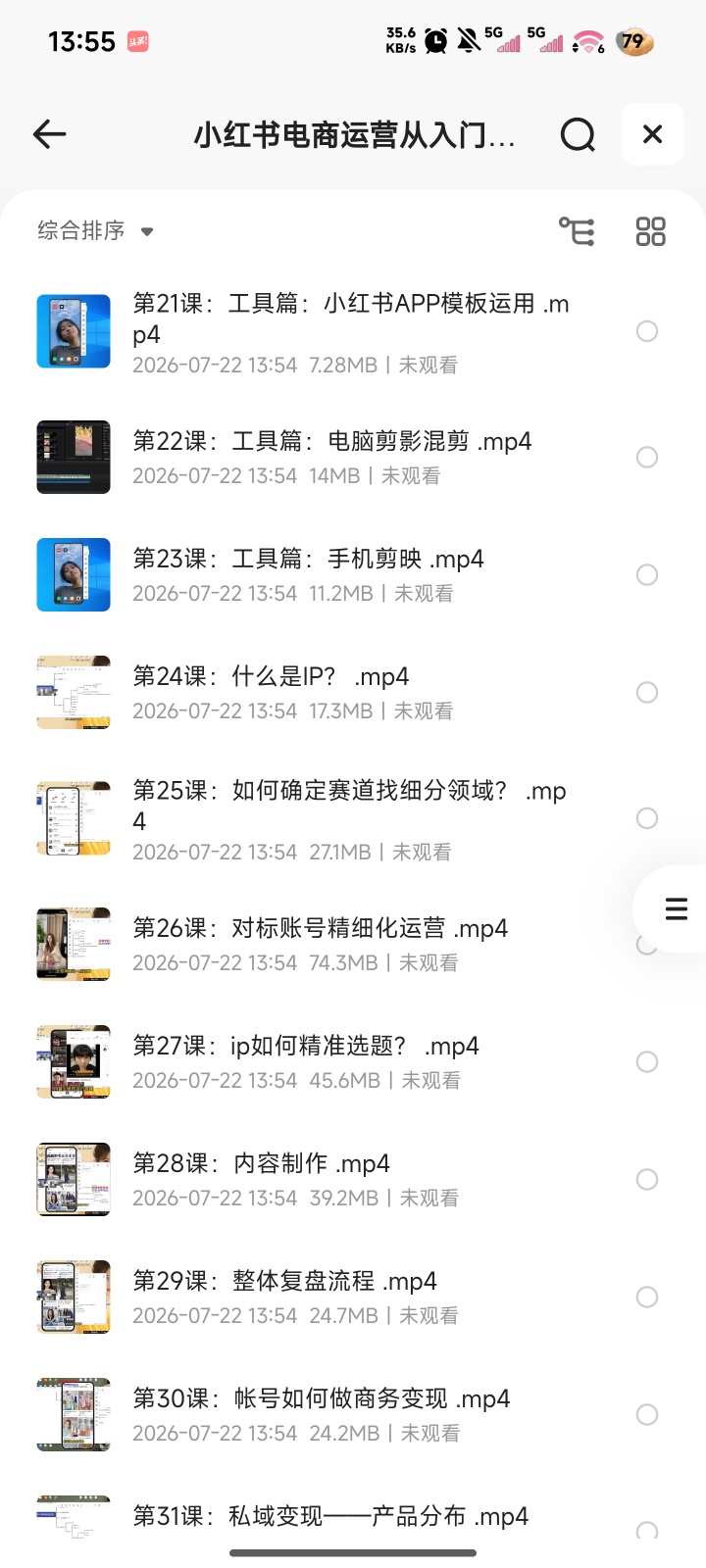This screenshot has width=706, height=1568.
Task: Mark 第28课 内容制作 with its checkbox
Action: point(647,1179)
